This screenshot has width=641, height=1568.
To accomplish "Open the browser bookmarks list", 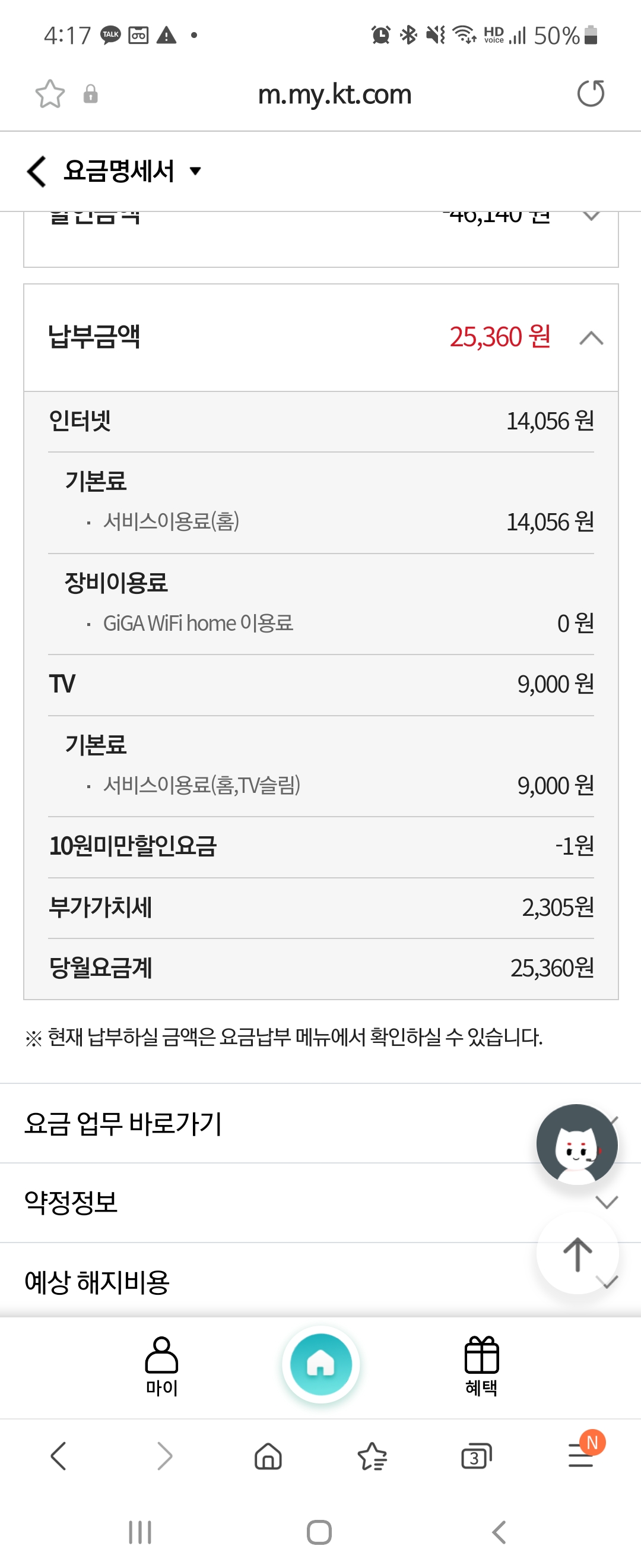I will tap(372, 1456).
